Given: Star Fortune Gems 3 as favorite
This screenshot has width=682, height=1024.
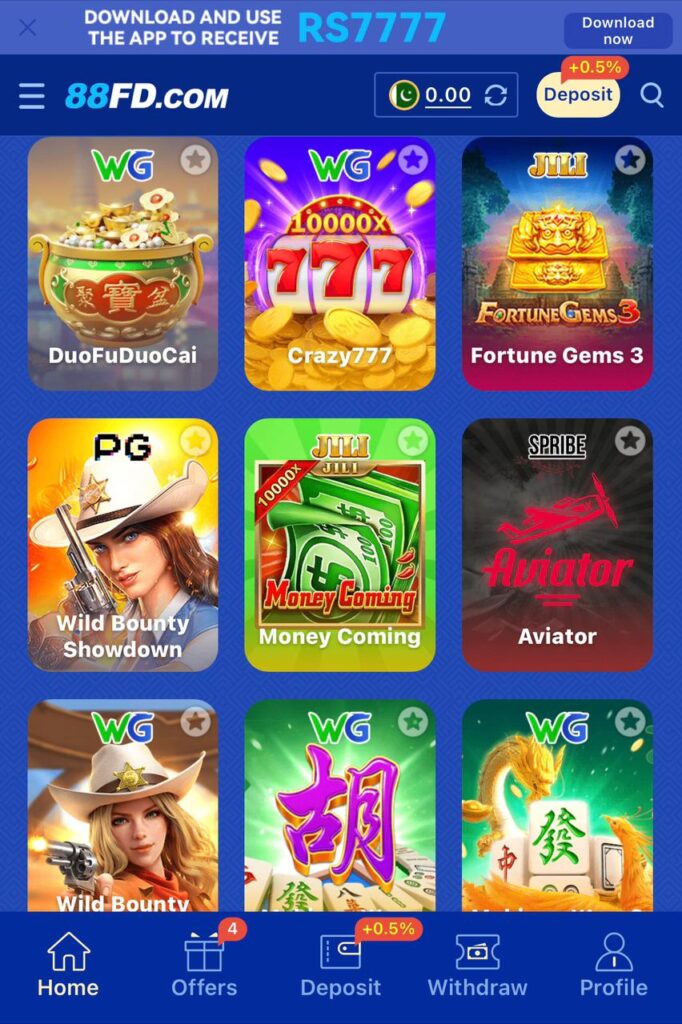Looking at the screenshot, I should [629, 159].
